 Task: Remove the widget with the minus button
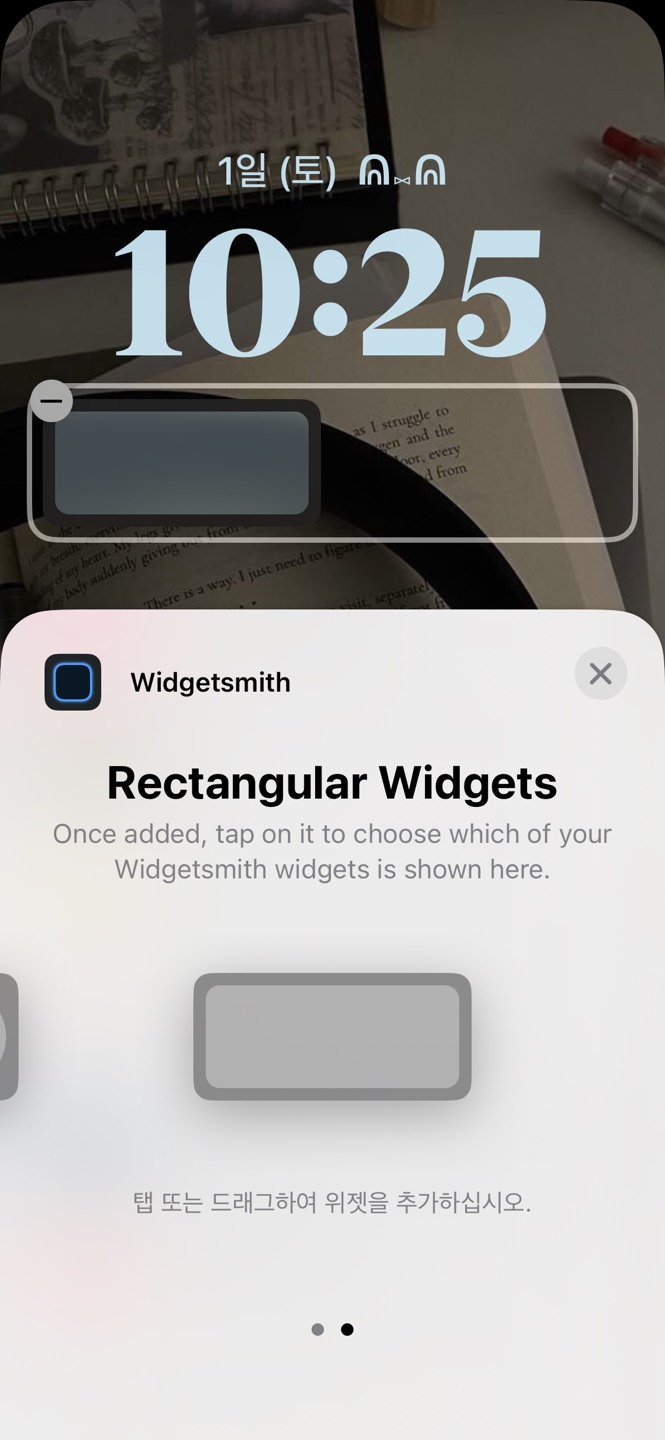click(x=51, y=401)
